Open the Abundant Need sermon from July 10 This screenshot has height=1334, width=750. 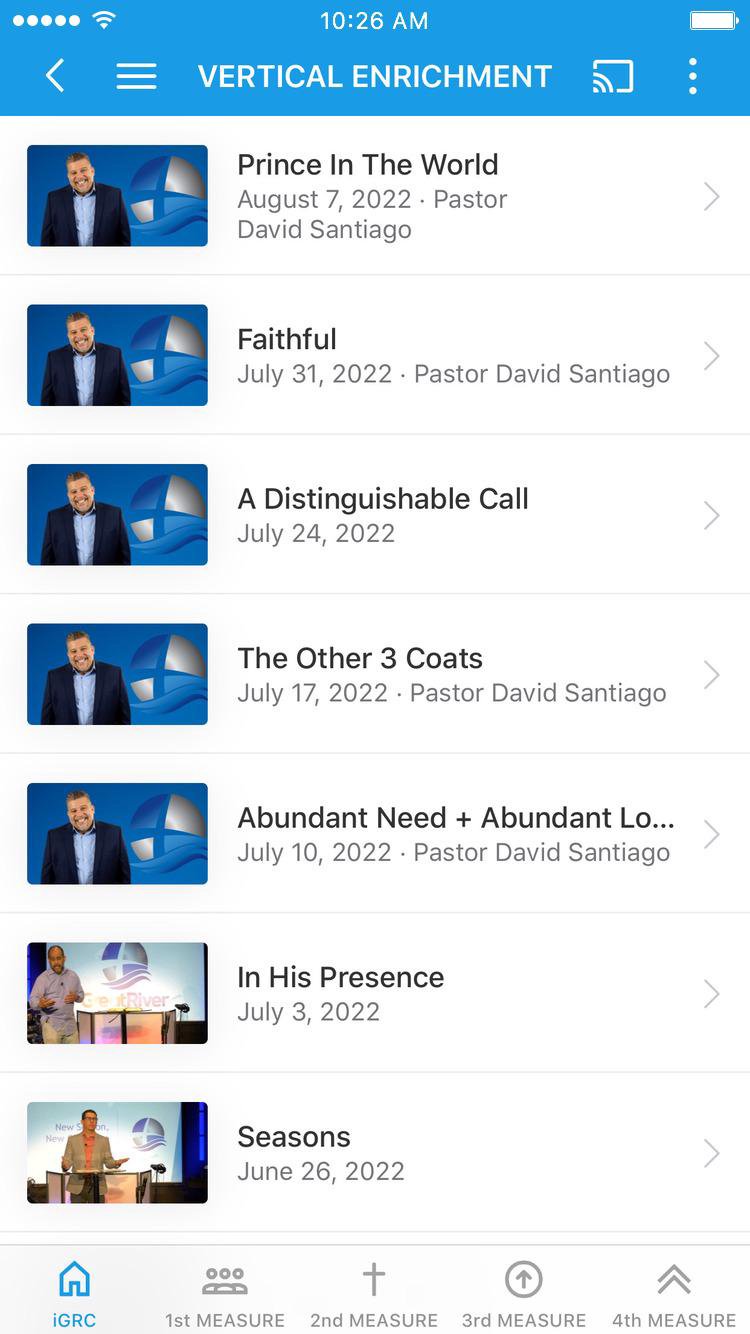[x=375, y=834]
